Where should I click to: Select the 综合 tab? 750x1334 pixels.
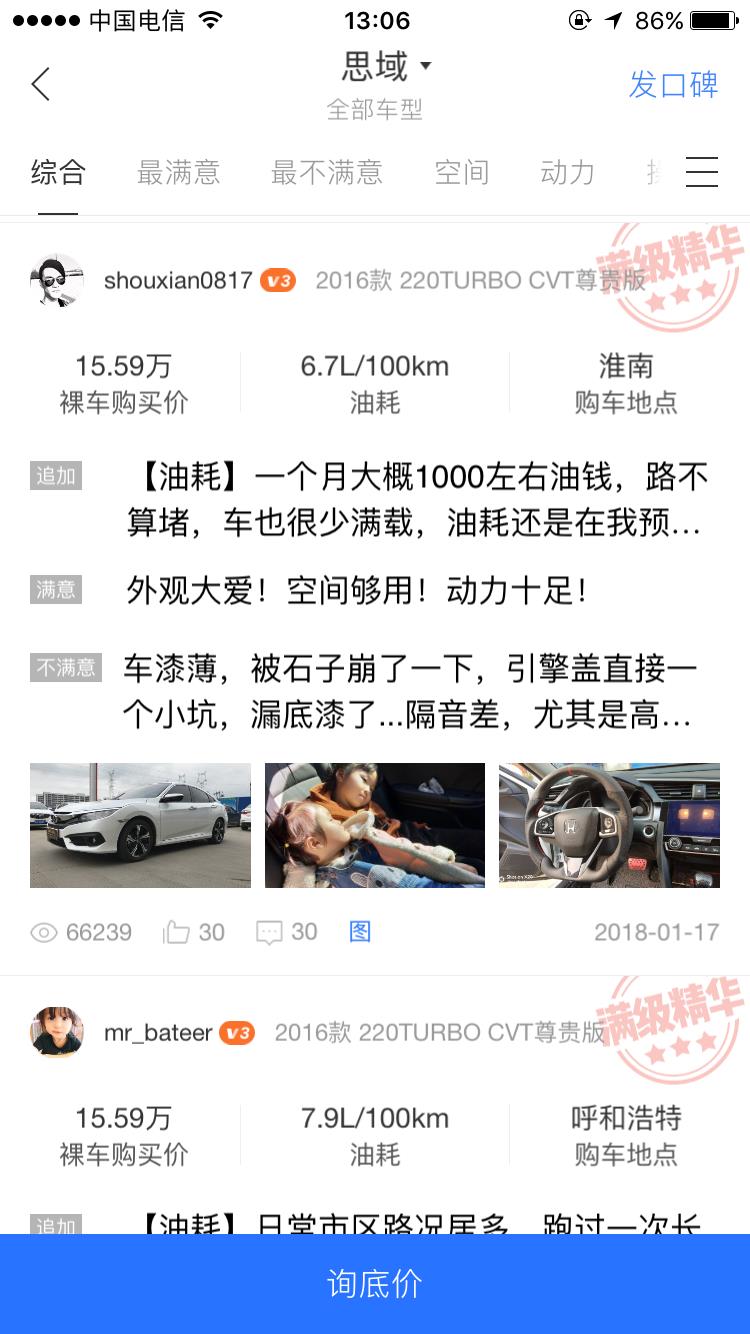point(58,173)
